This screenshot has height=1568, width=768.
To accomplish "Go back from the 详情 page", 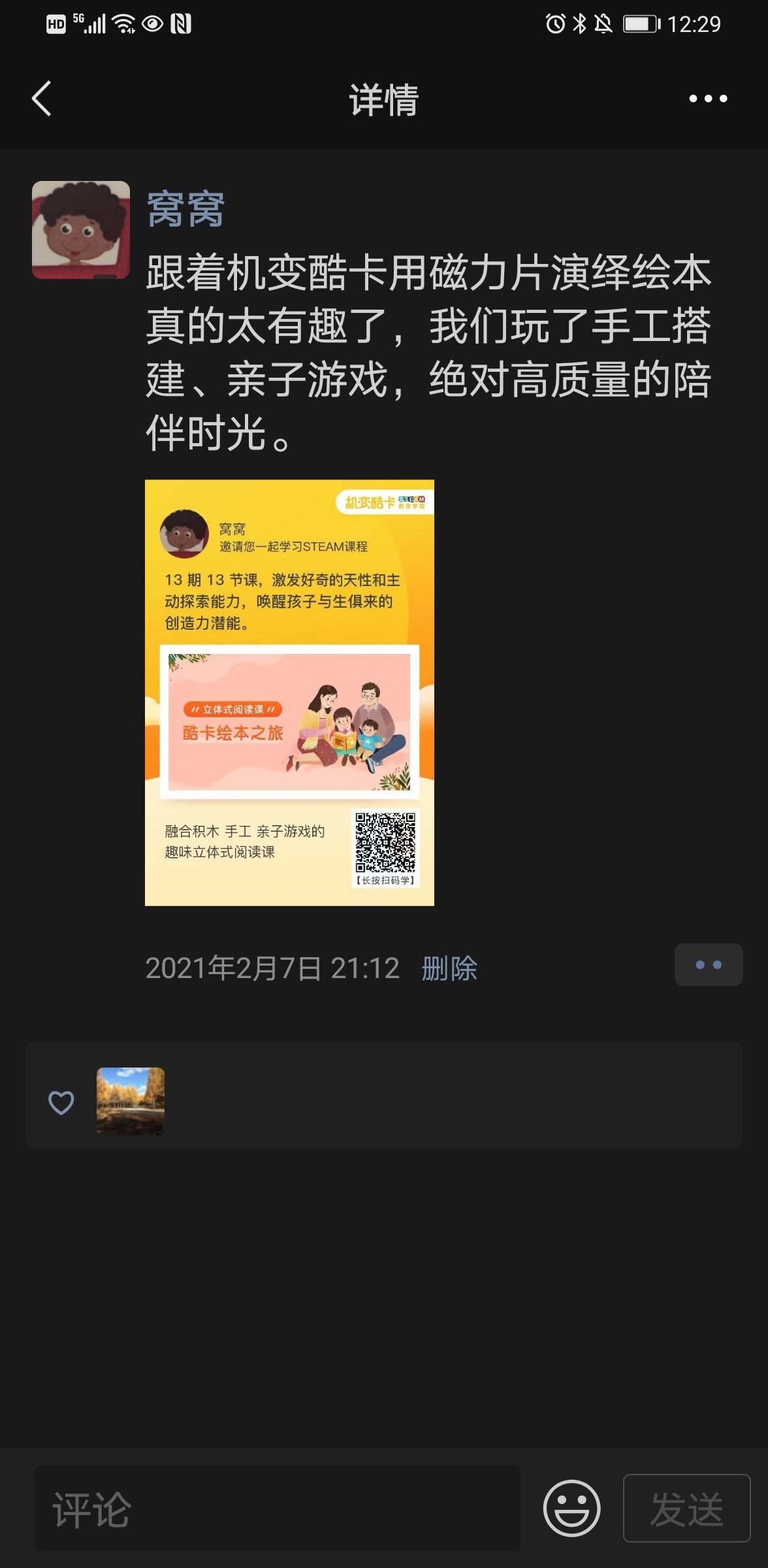I will coord(41,99).
